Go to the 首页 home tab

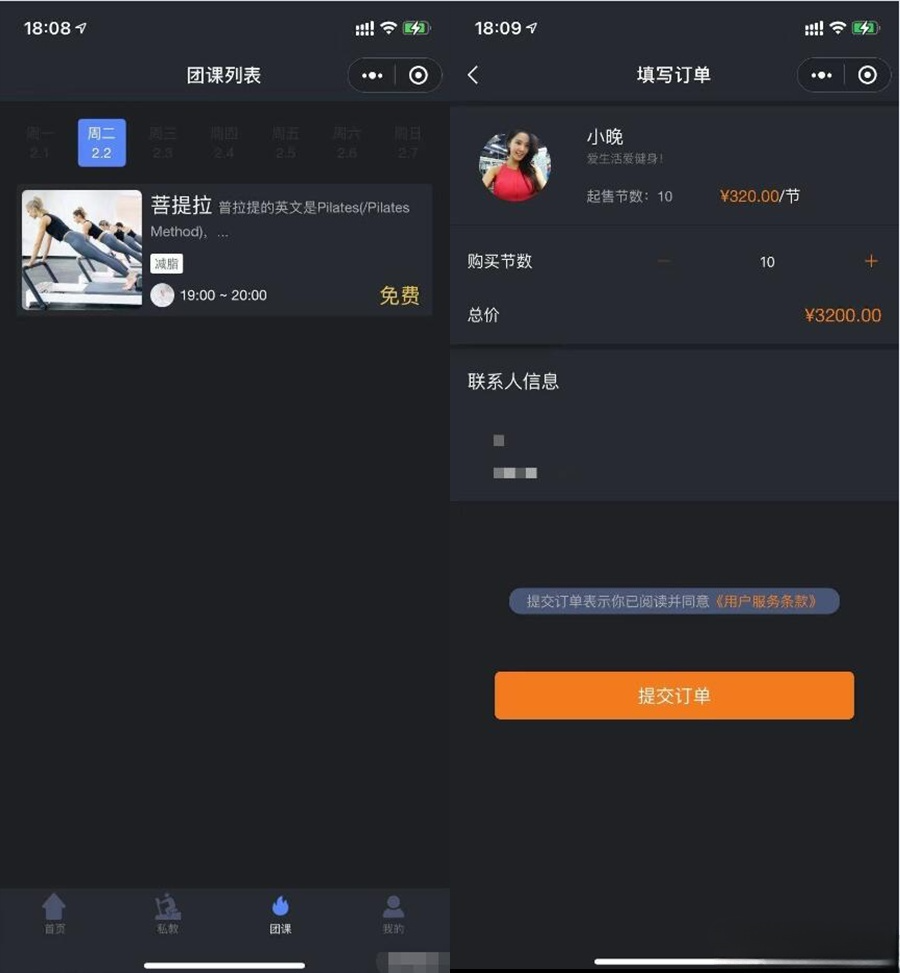tap(54, 913)
